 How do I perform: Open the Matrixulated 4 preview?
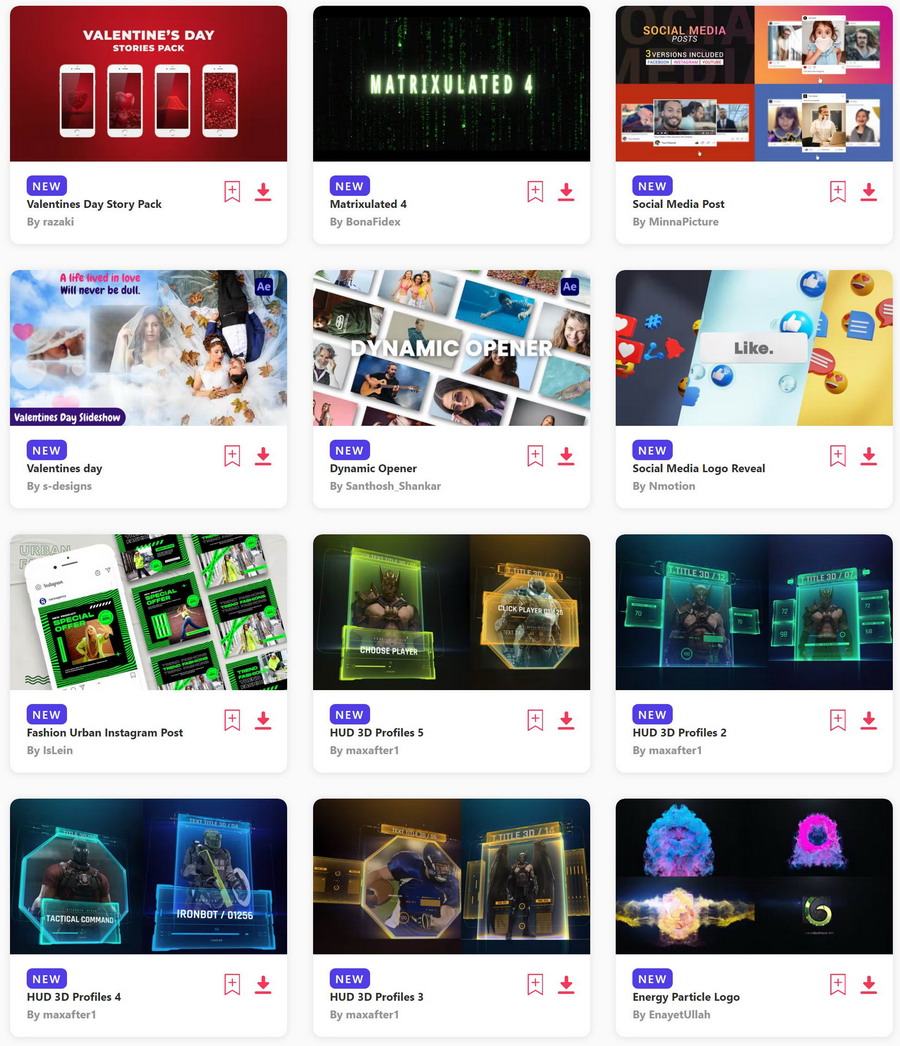pos(451,84)
